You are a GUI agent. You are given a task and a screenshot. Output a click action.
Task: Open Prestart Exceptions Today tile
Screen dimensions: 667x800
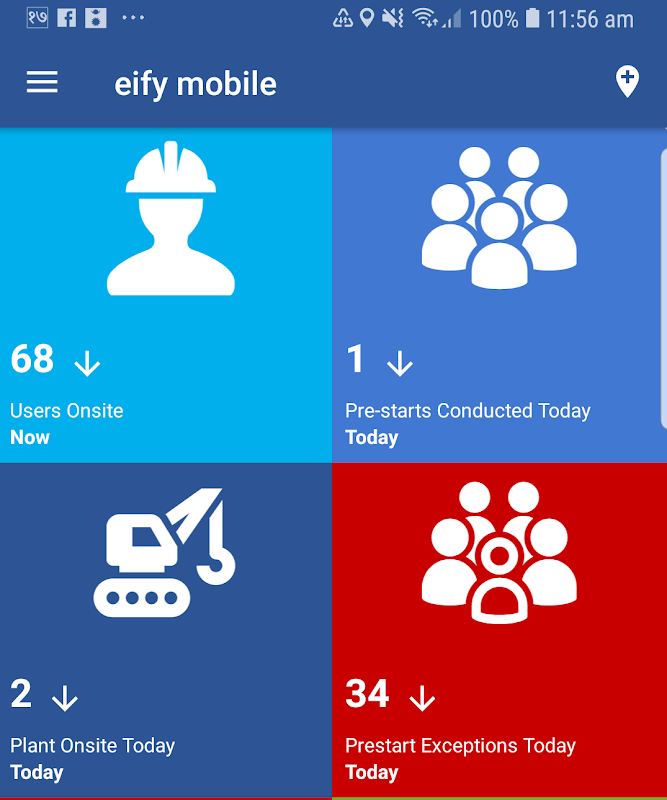(x=499, y=631)
